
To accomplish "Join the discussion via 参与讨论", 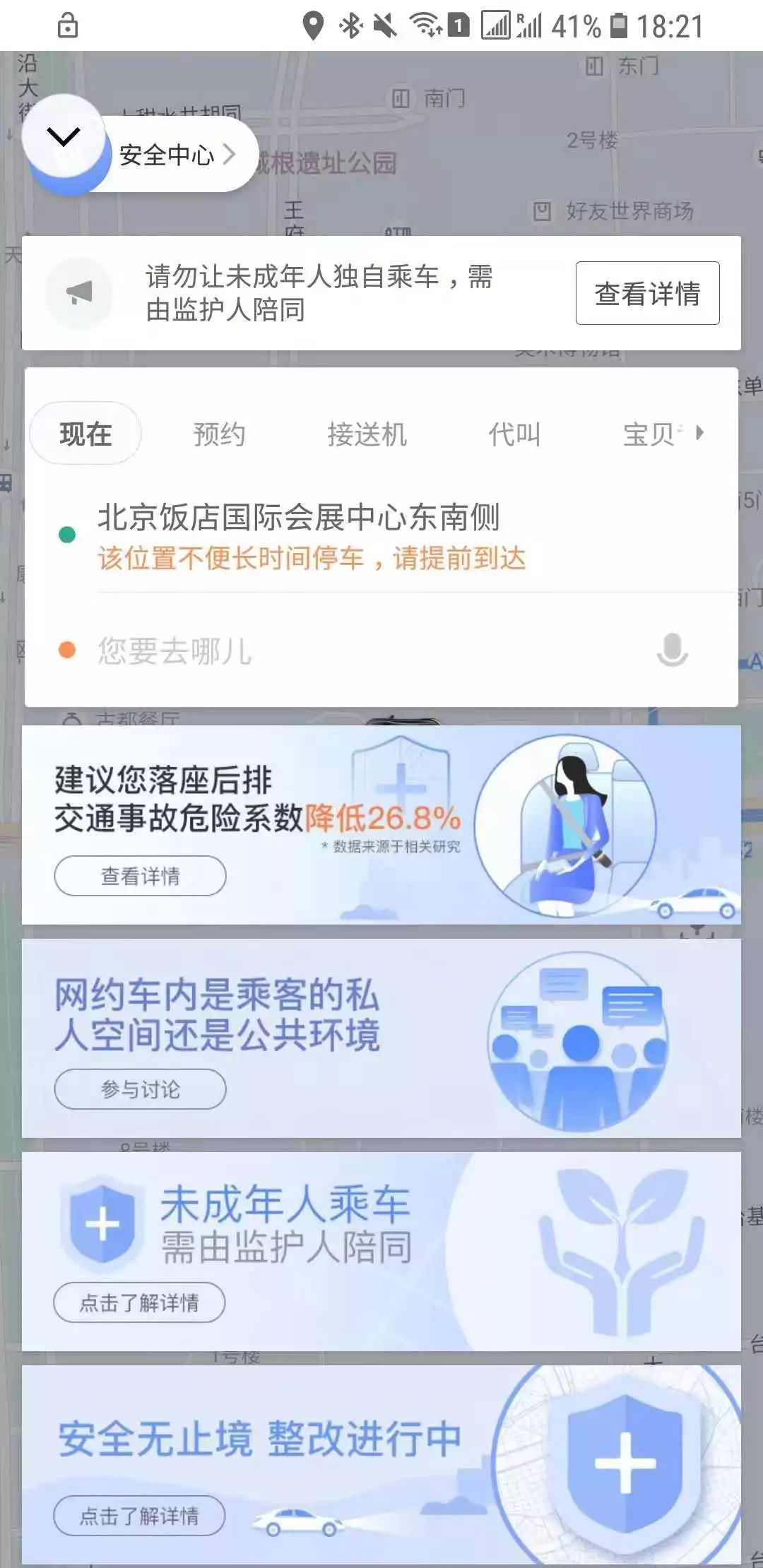I will point(140,1089).
